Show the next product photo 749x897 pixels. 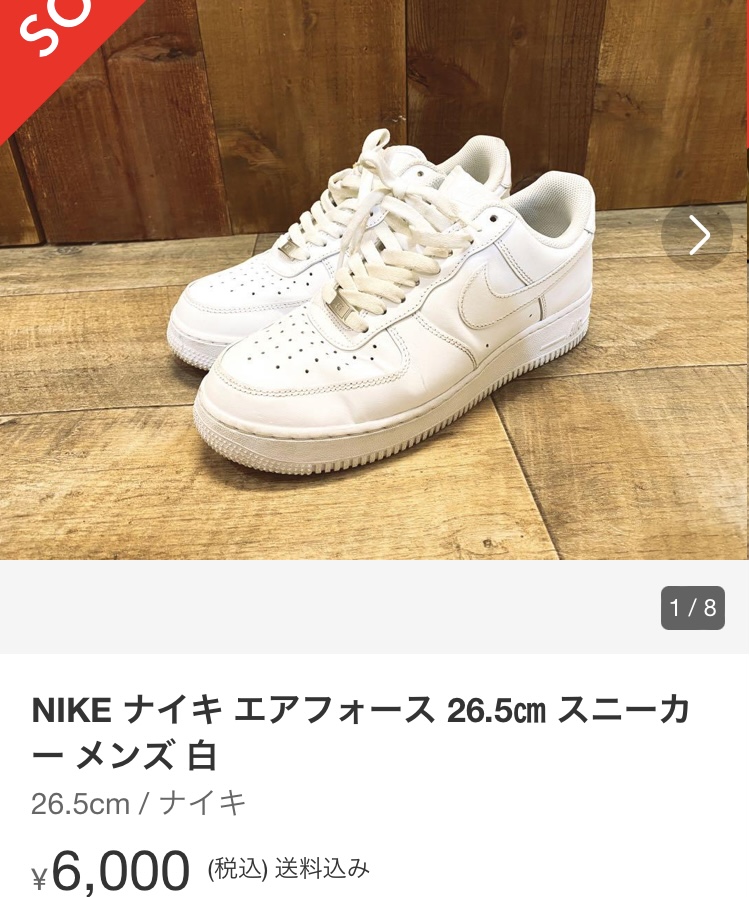[x=698, y=236]
